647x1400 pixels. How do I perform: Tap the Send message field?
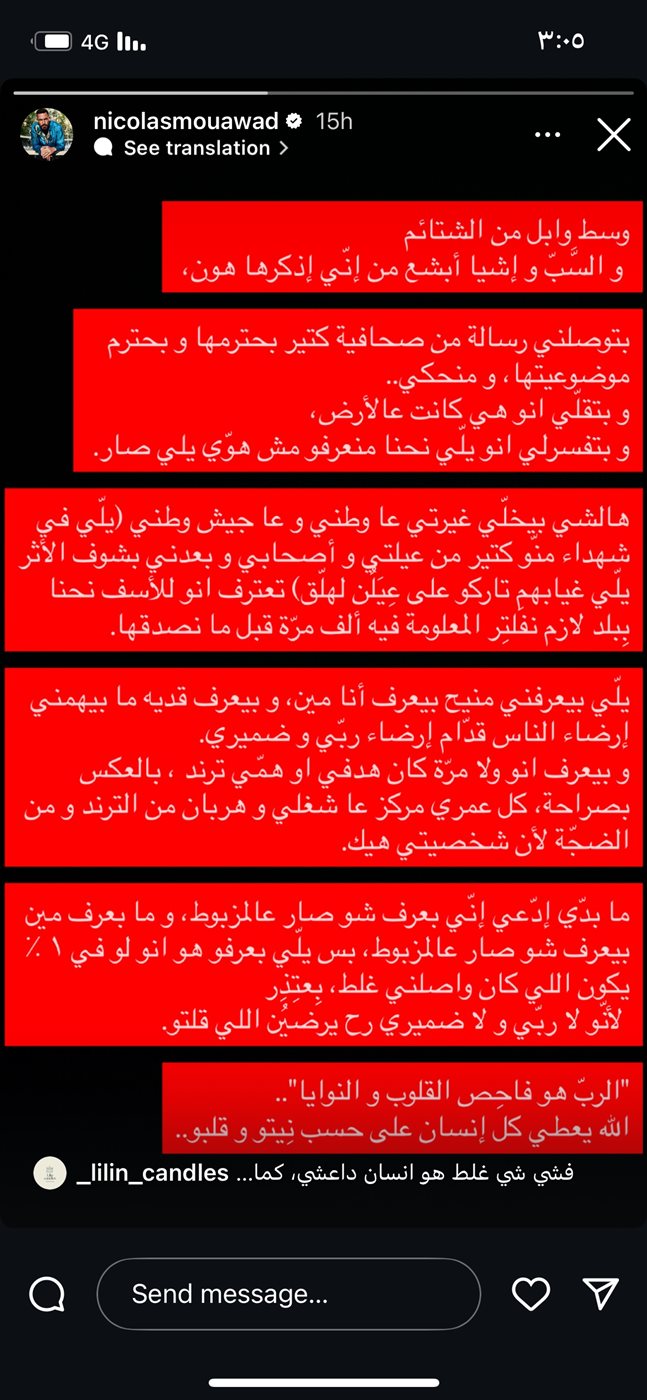(288, 1293)
